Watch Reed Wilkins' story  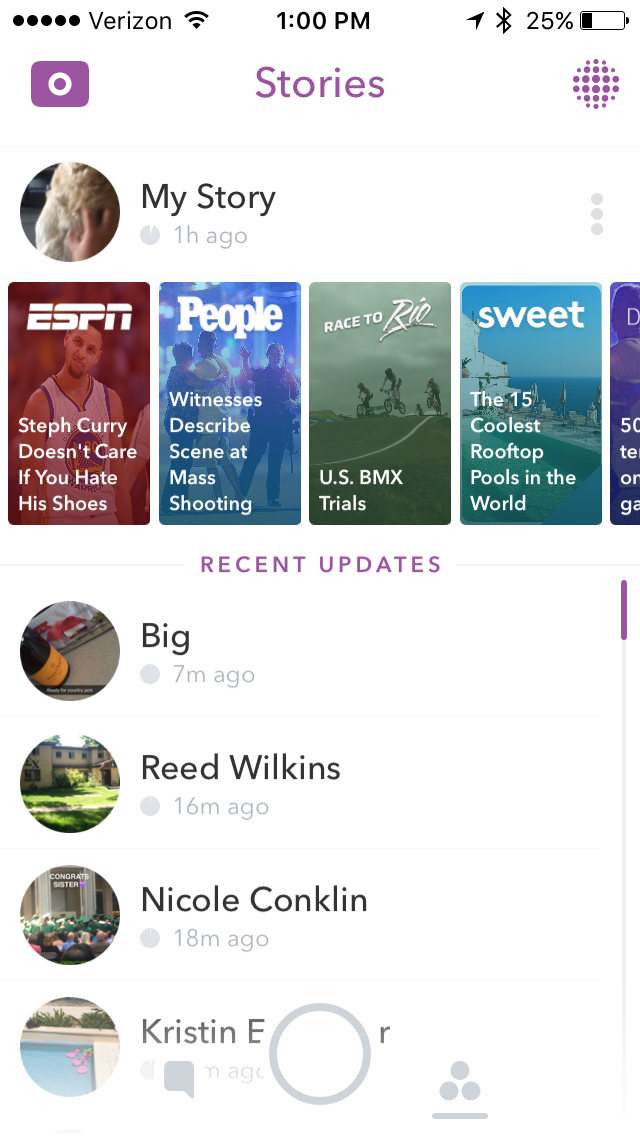click(240, 783)
